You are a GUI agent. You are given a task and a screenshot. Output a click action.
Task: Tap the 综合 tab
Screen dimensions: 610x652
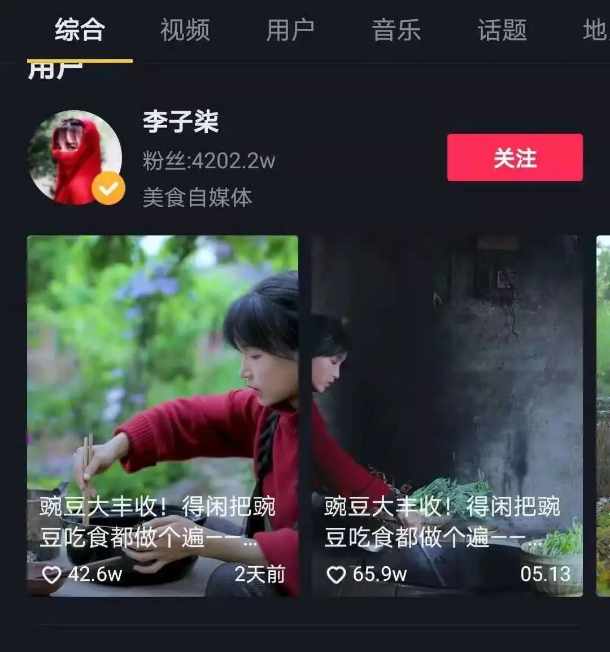(80, 30)
